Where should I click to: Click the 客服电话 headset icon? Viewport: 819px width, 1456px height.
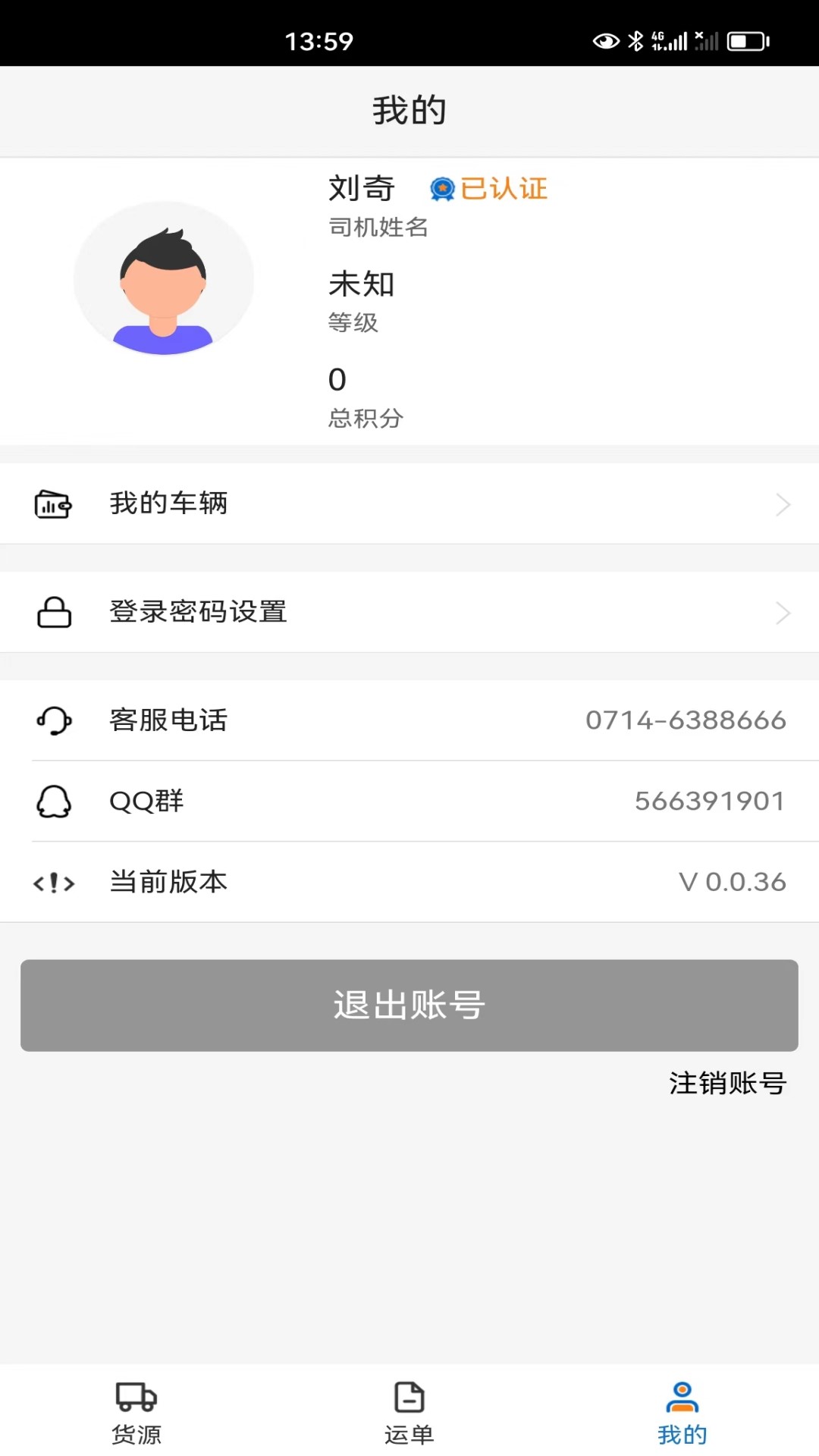(53, 721)
